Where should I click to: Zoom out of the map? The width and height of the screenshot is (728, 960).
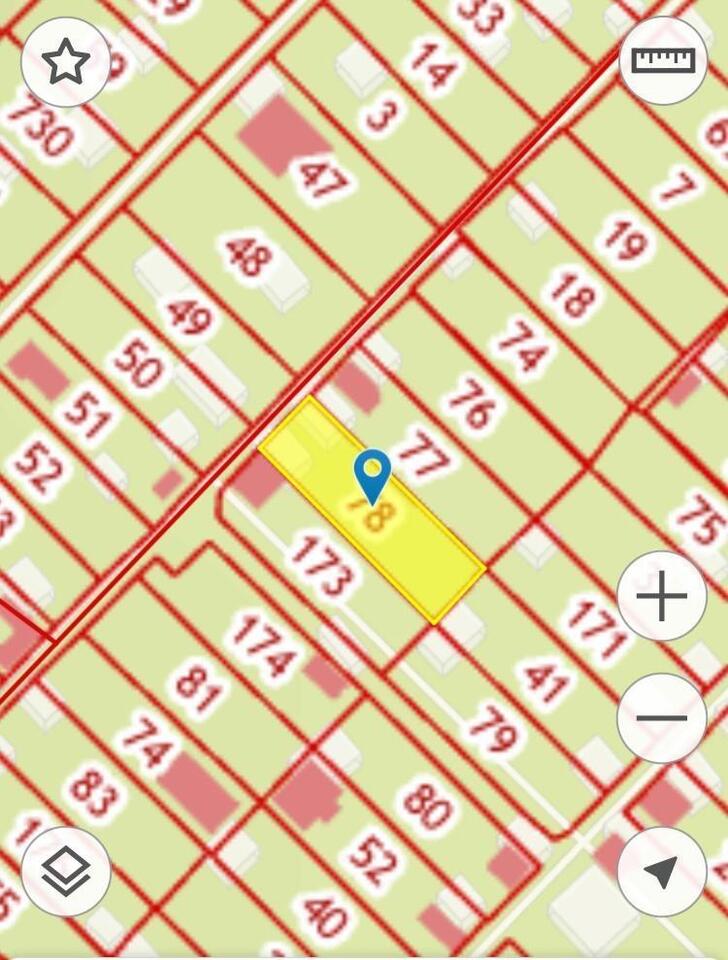click(662, 718)
